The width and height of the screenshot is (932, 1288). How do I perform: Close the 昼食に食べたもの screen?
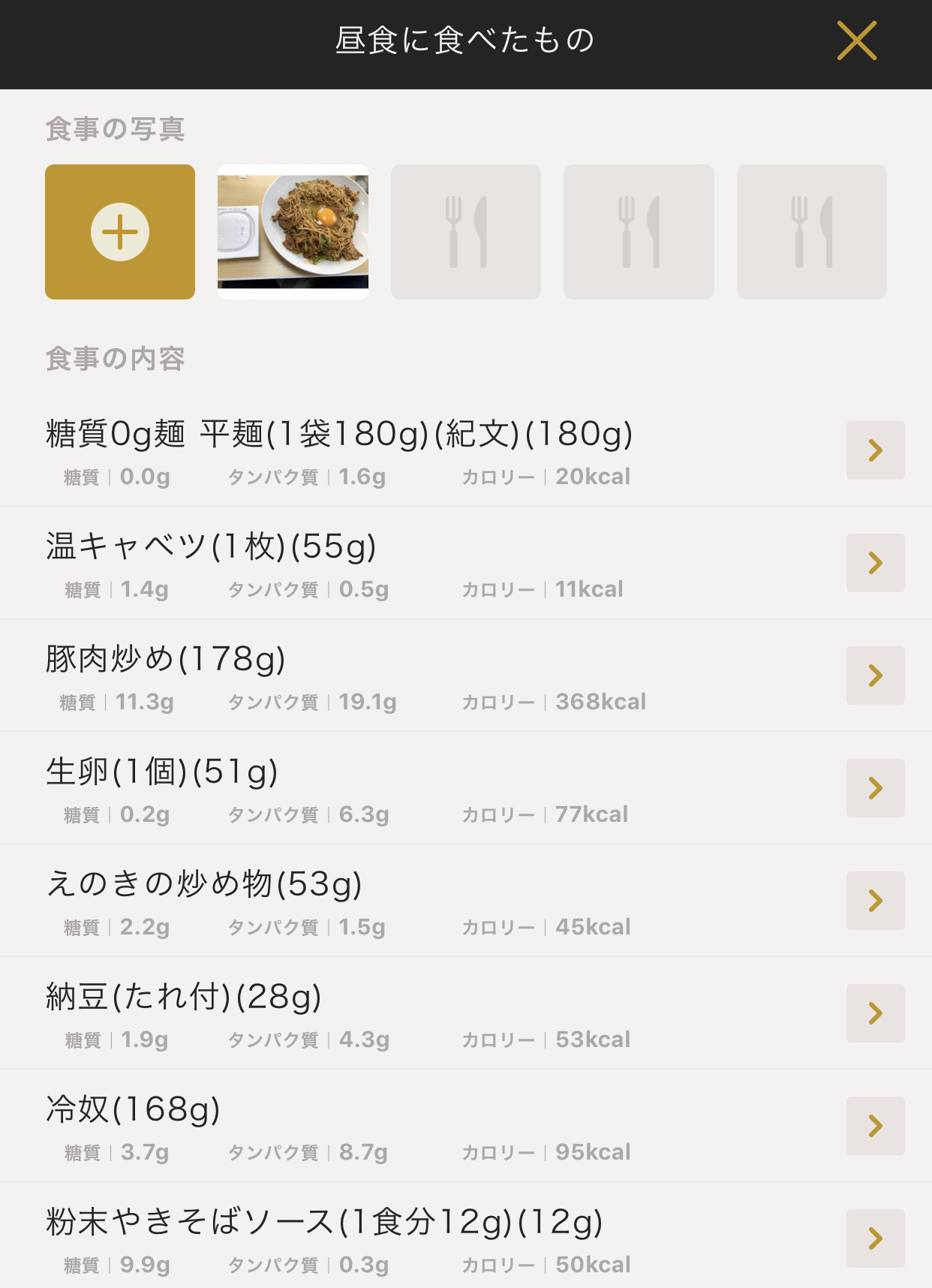point(856,41)
